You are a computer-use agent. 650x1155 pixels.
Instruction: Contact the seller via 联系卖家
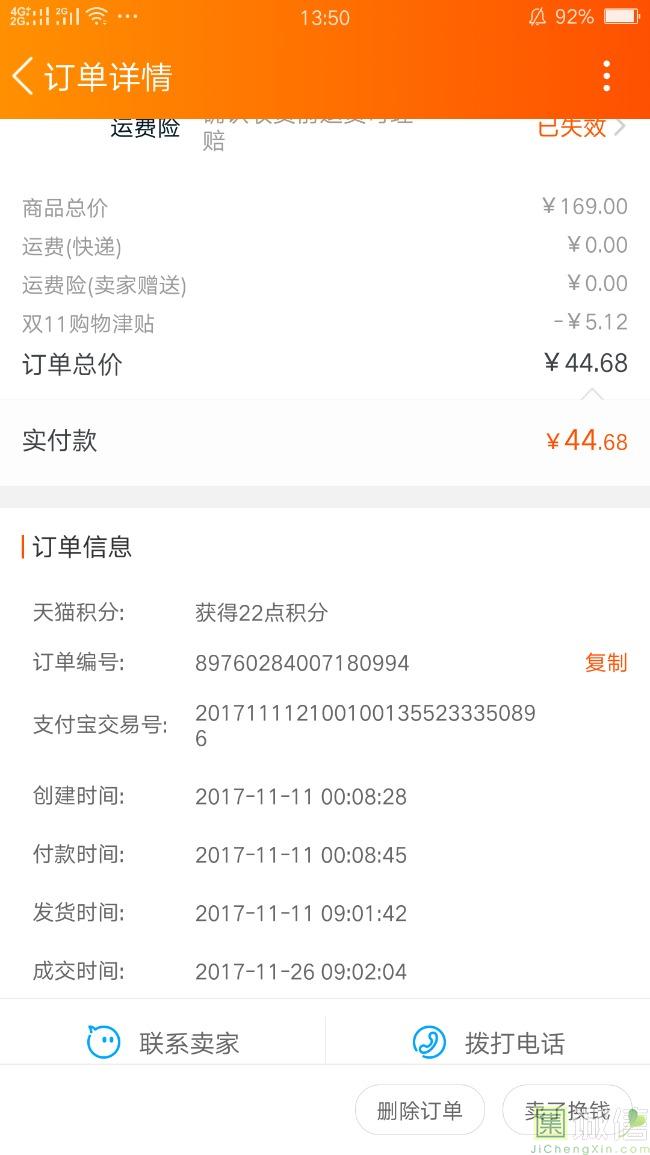(x=163, y=1042)
